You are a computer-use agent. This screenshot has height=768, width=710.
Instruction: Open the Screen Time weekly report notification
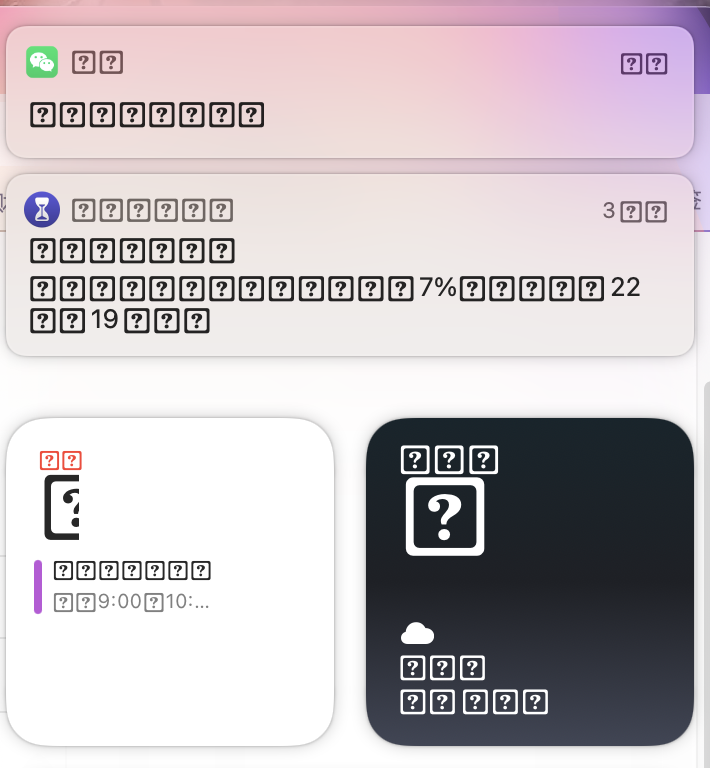pyautogui.click(x=349, y=265)
